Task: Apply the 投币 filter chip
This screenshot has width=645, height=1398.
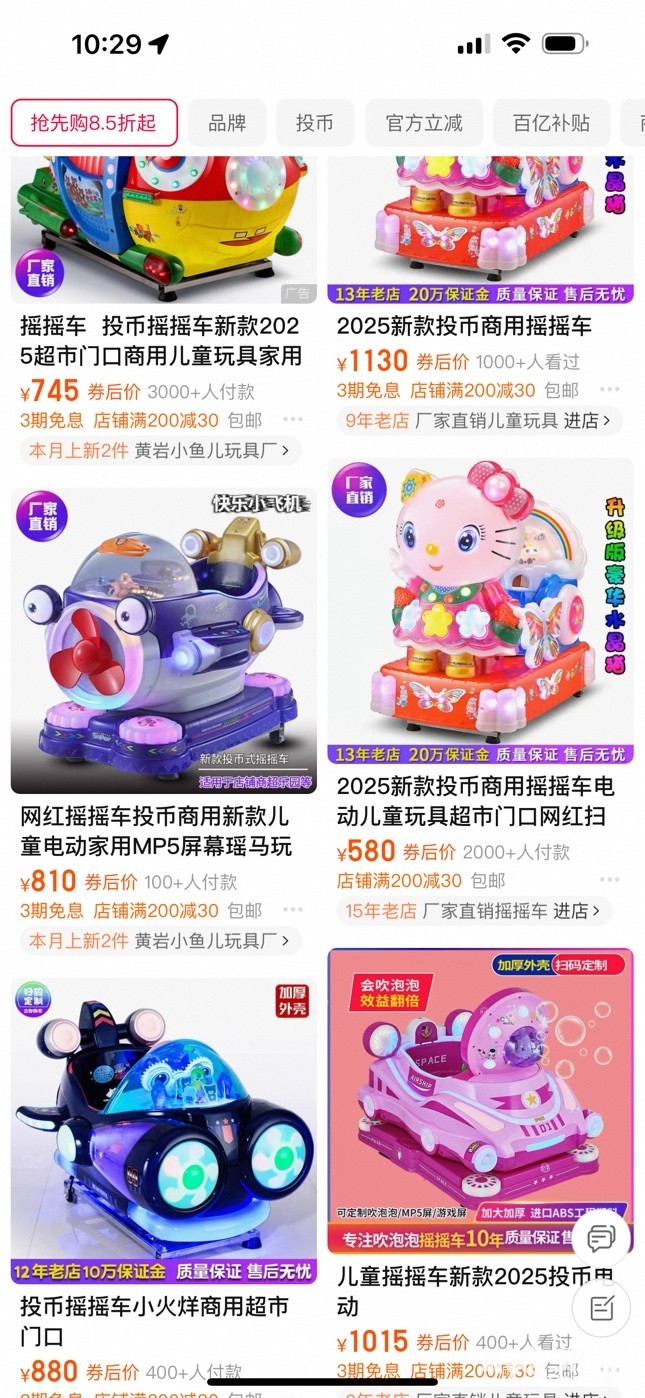Action: (315, 123)
